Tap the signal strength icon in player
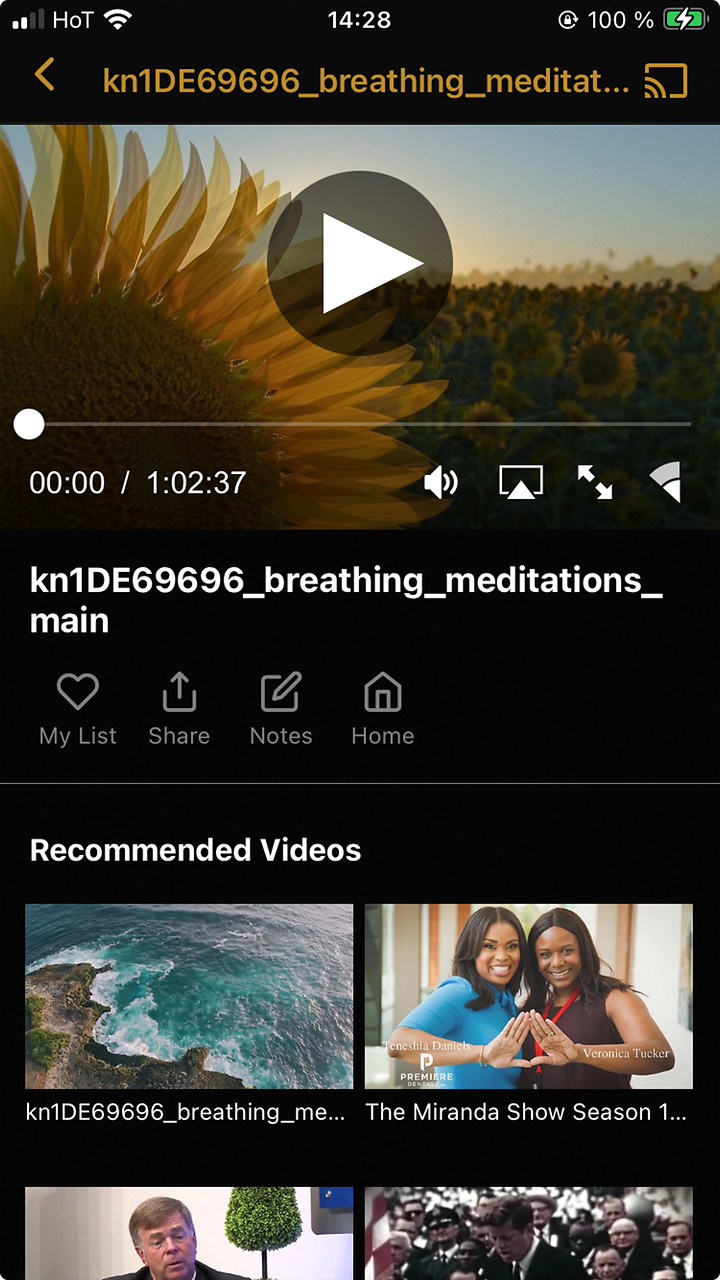The width and height of the screenshot is (720, 1280). pos(667,483)
